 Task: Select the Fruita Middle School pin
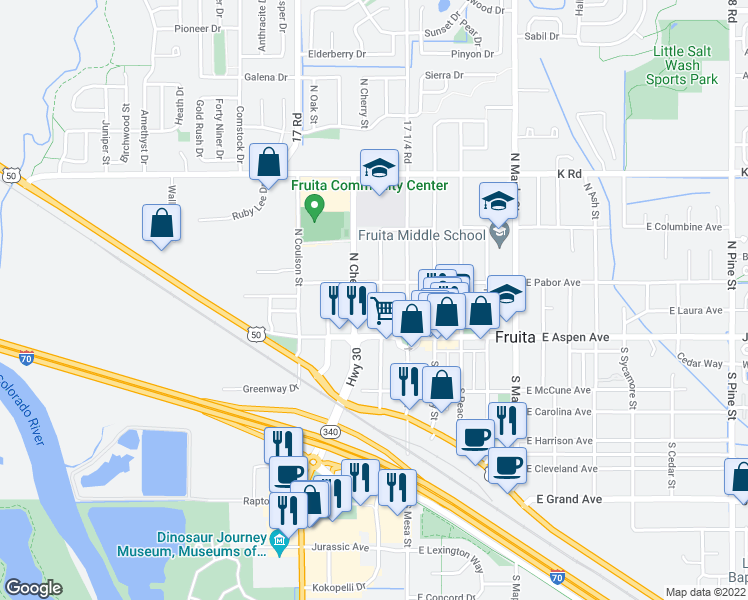coord(499,235)
